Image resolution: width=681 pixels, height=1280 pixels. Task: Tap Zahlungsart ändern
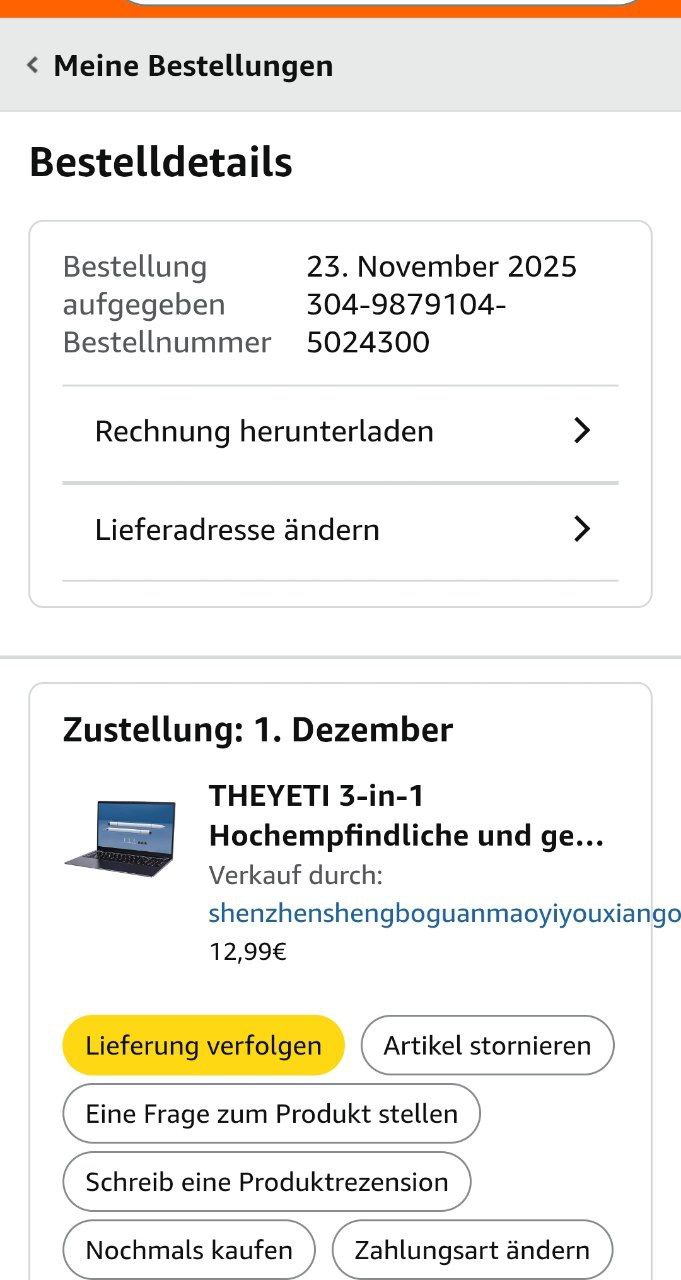point(472,1250)
